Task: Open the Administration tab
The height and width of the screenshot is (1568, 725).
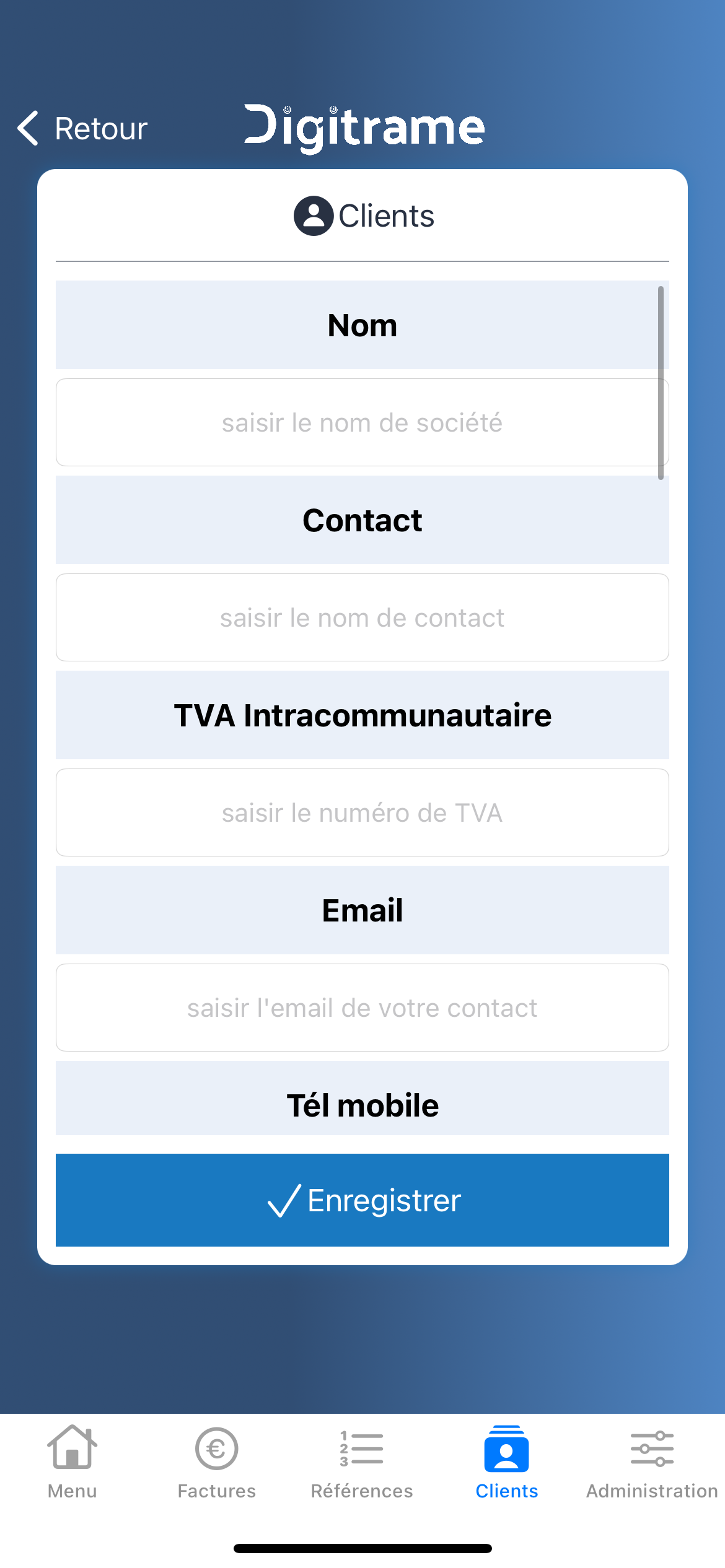Action: pos(652,1463)
